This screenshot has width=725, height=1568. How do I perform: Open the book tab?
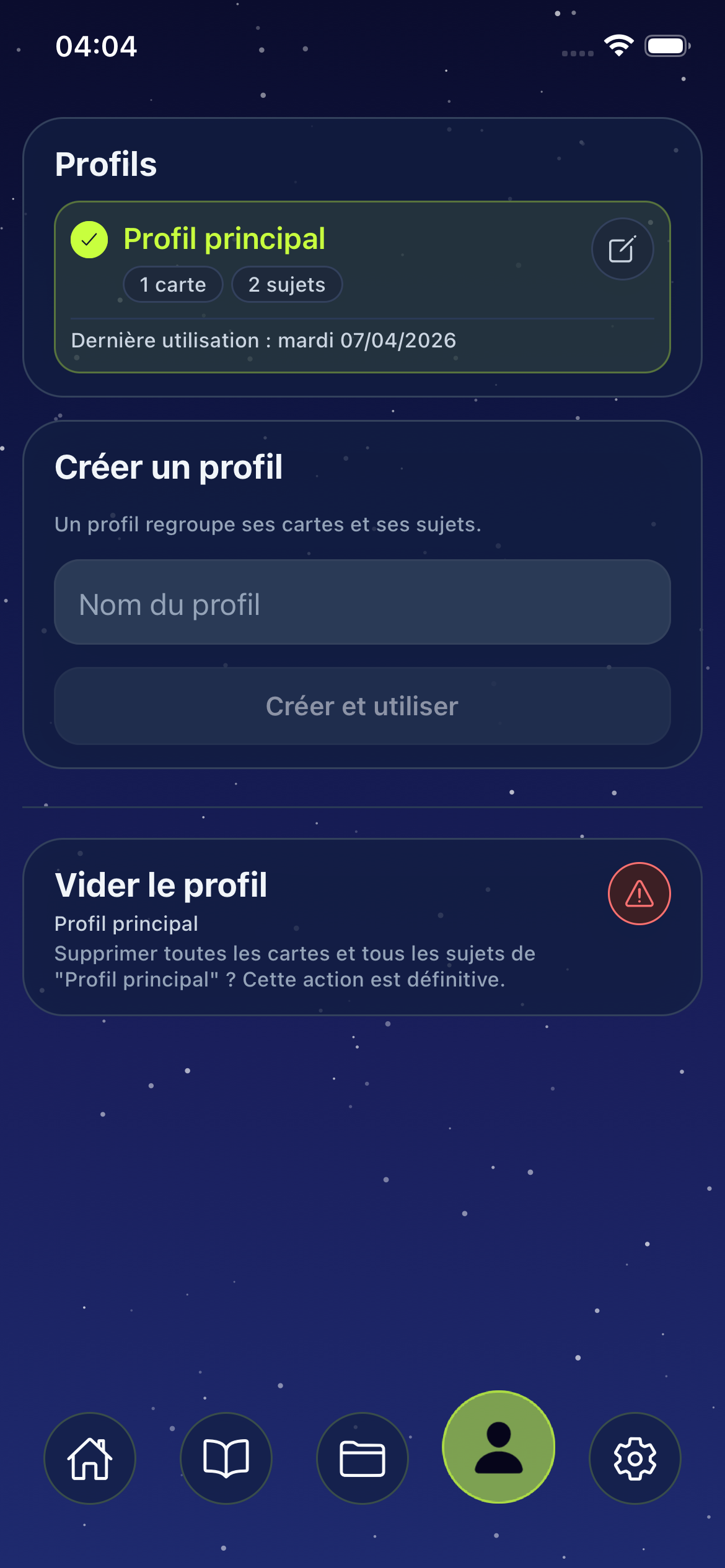[226, 1458]
